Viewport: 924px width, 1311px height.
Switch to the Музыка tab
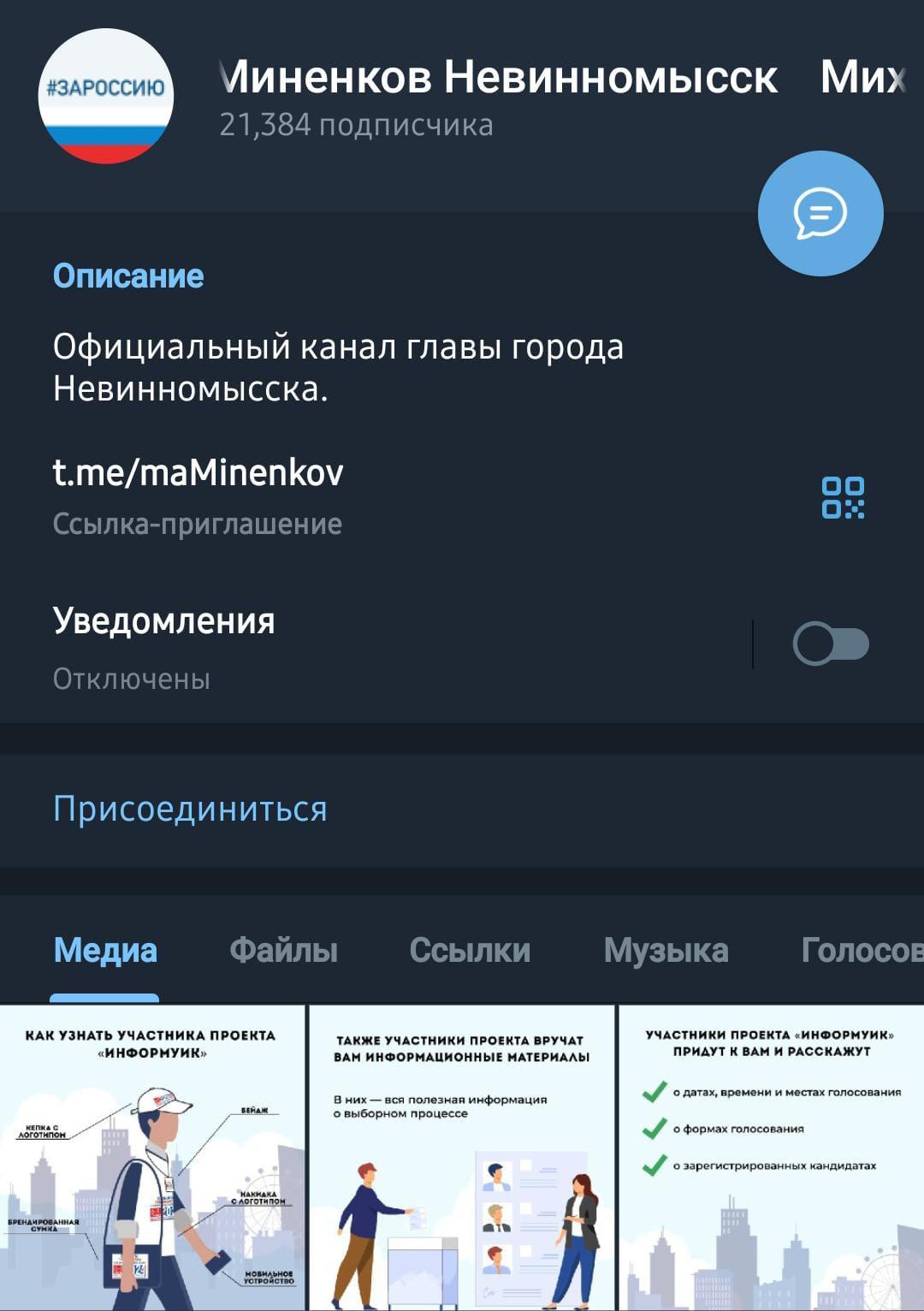coord(666,950)
